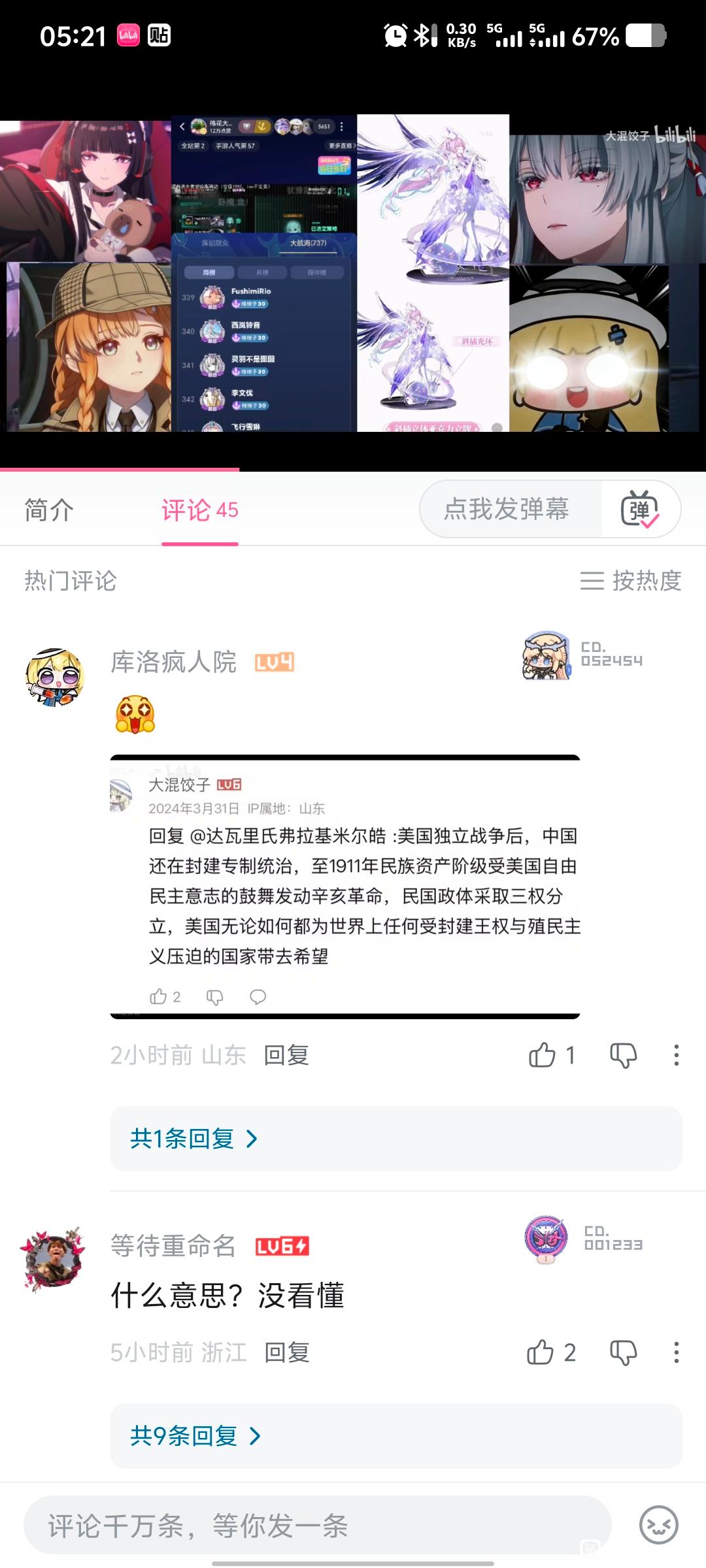Change comment sorting via 按热度
The width and height of the screenshot is (706, 1568).
point(631,580)
